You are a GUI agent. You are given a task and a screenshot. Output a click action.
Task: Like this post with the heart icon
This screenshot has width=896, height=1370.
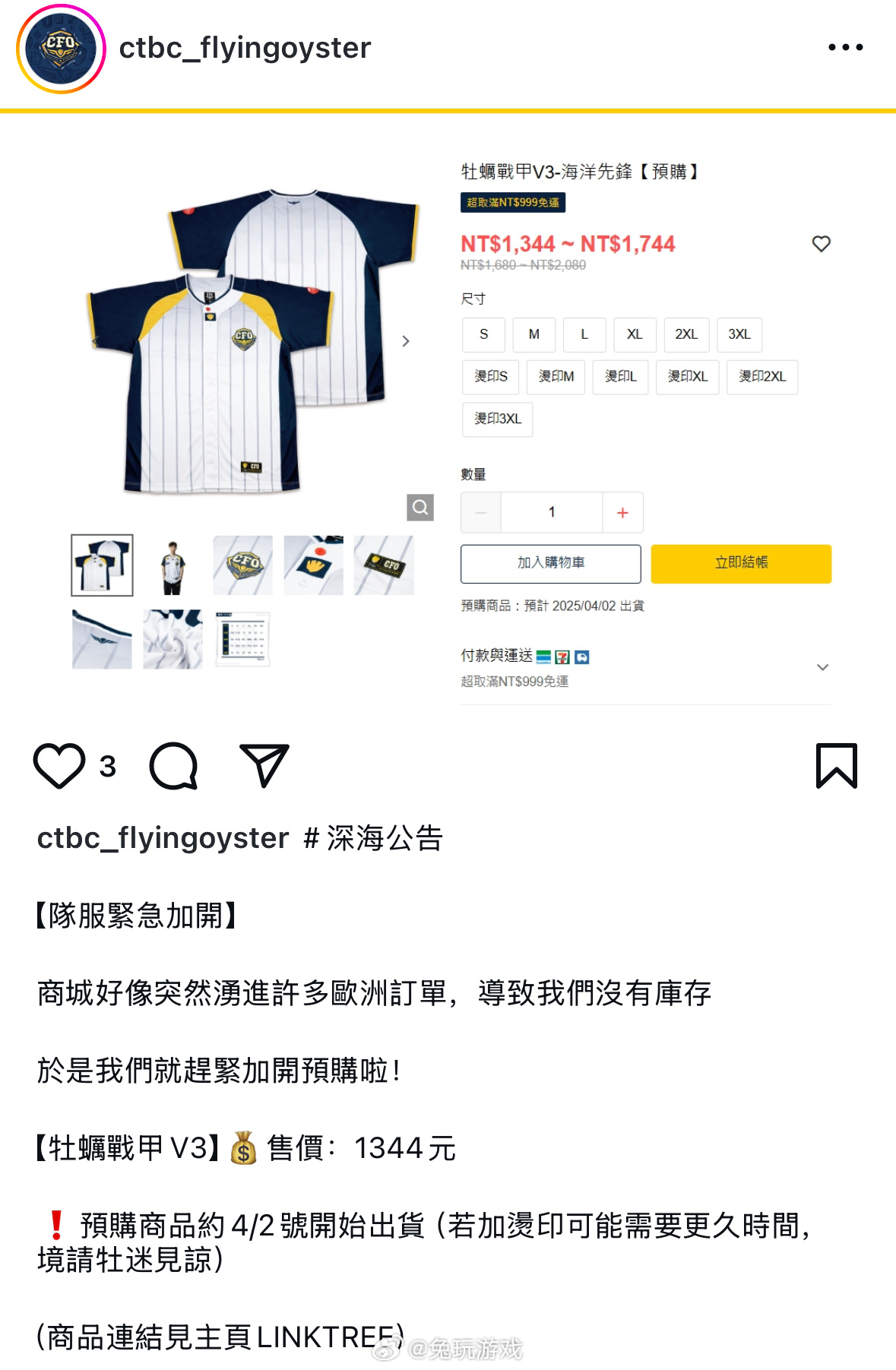pos(59,765)
